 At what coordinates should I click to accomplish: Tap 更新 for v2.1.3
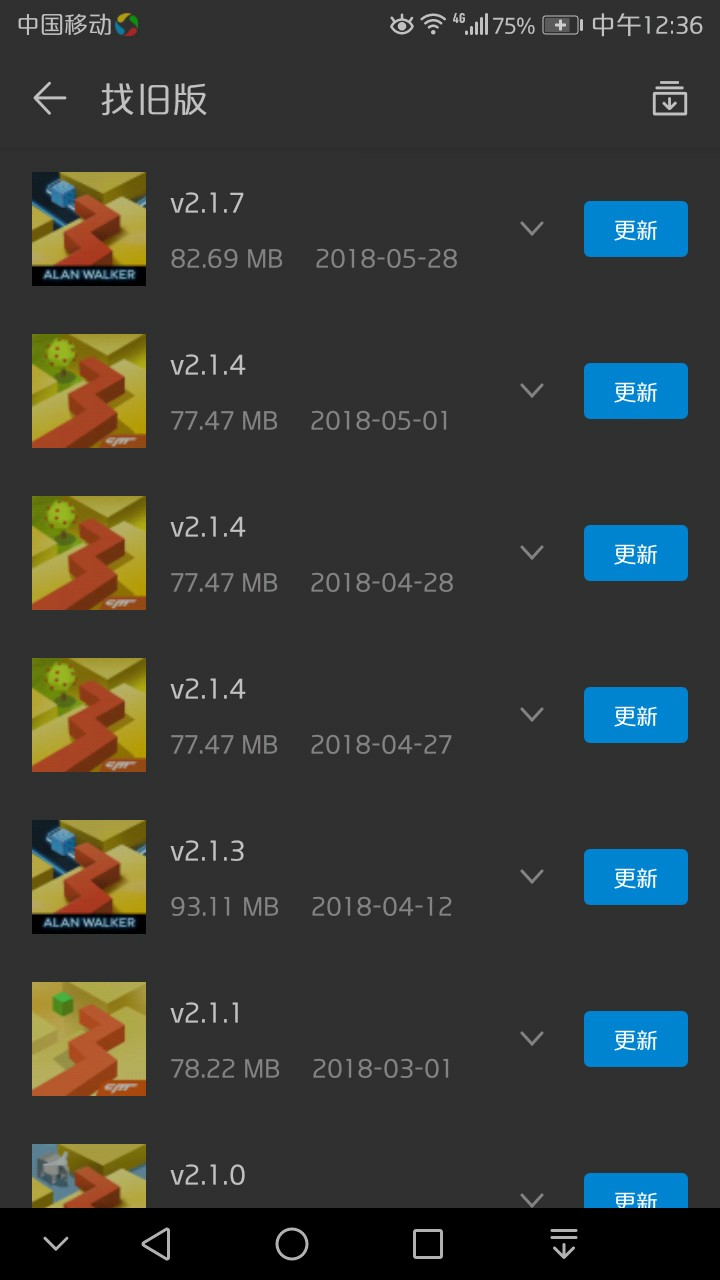[x=635, y=877]
